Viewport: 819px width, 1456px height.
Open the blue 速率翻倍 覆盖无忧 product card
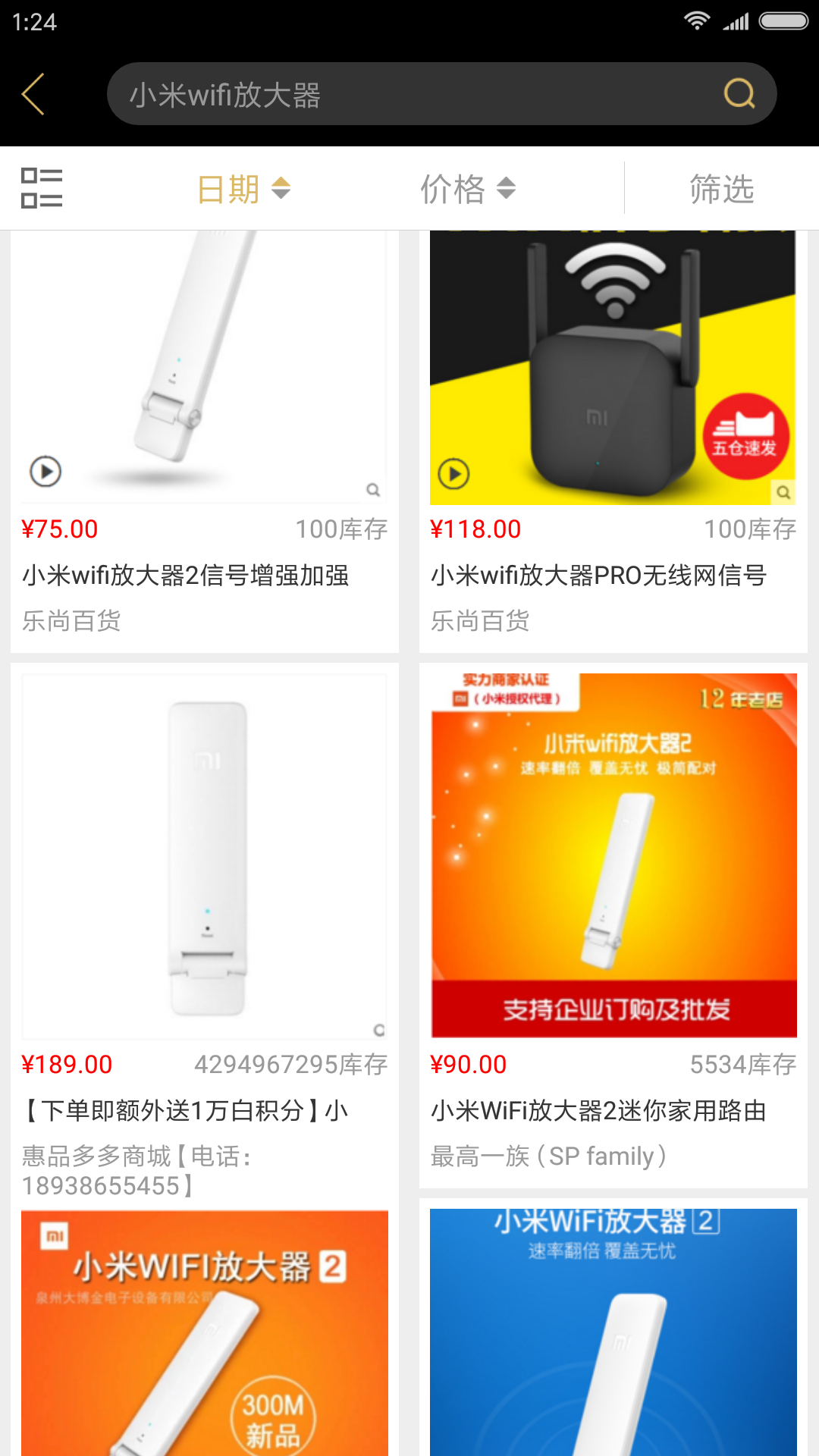point(613,1335)
